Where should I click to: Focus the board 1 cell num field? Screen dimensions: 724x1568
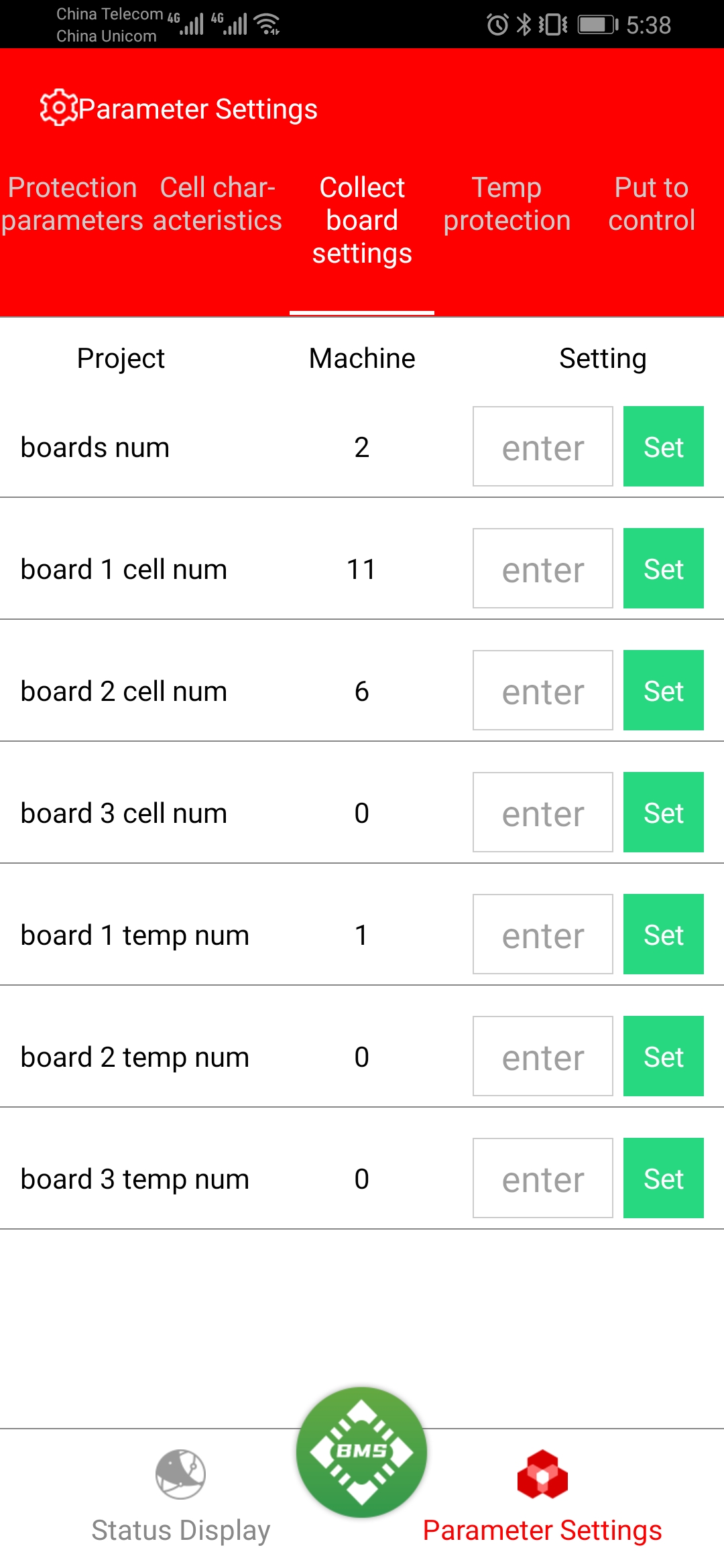tap(543, 568)
